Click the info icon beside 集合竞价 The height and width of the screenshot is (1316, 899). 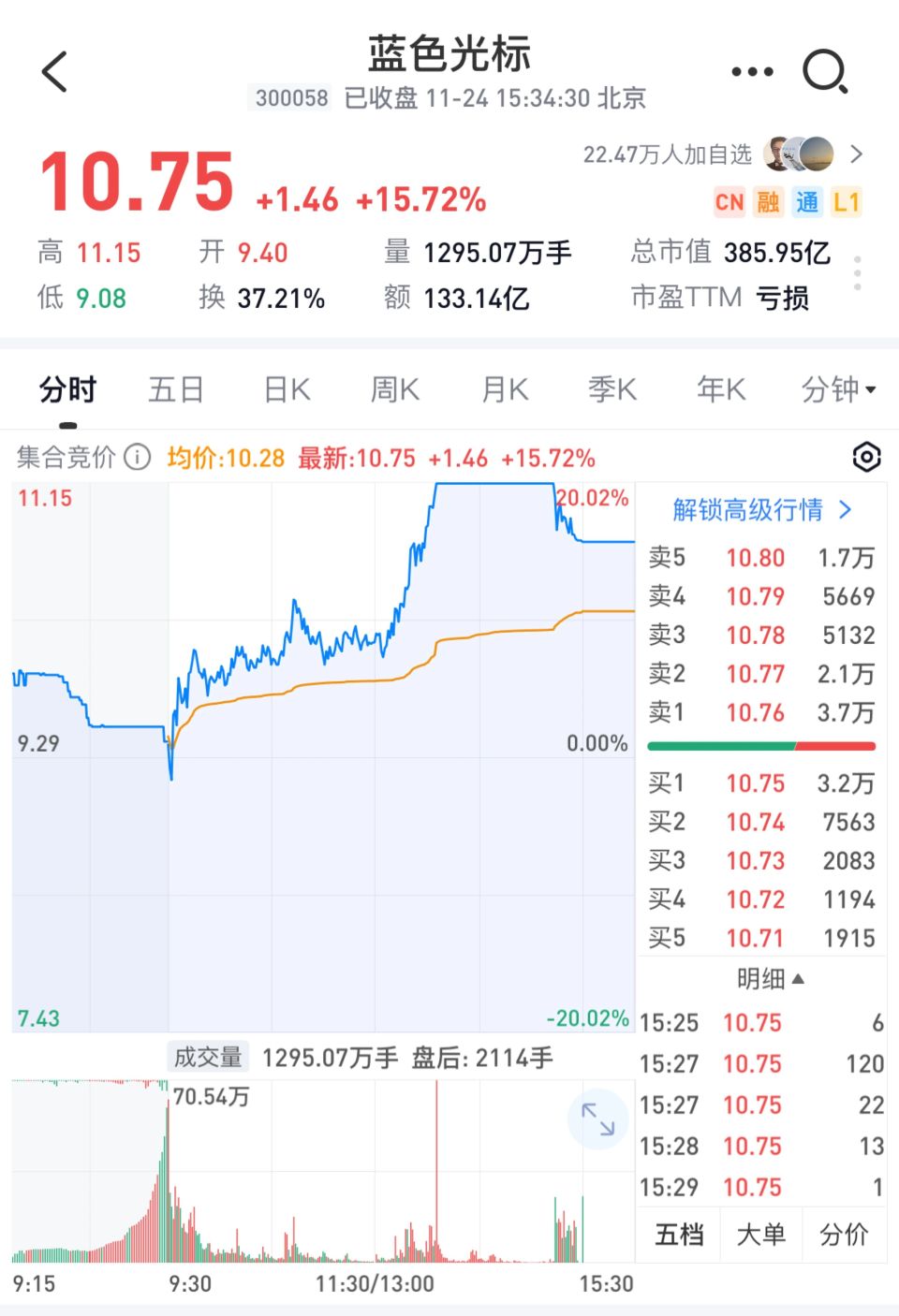tap(137, 458)
